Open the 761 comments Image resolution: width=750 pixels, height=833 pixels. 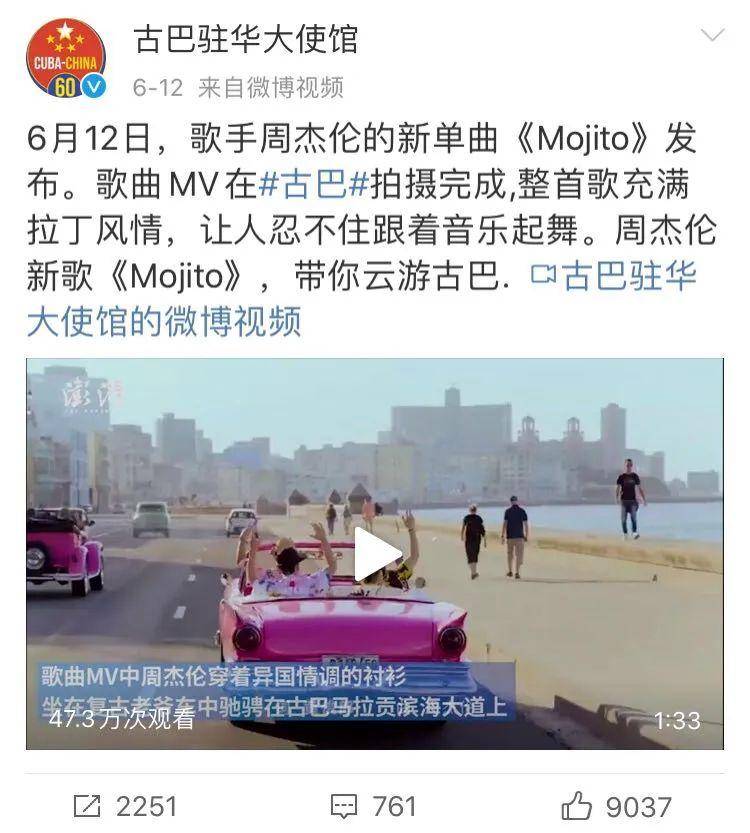(375, 806)
